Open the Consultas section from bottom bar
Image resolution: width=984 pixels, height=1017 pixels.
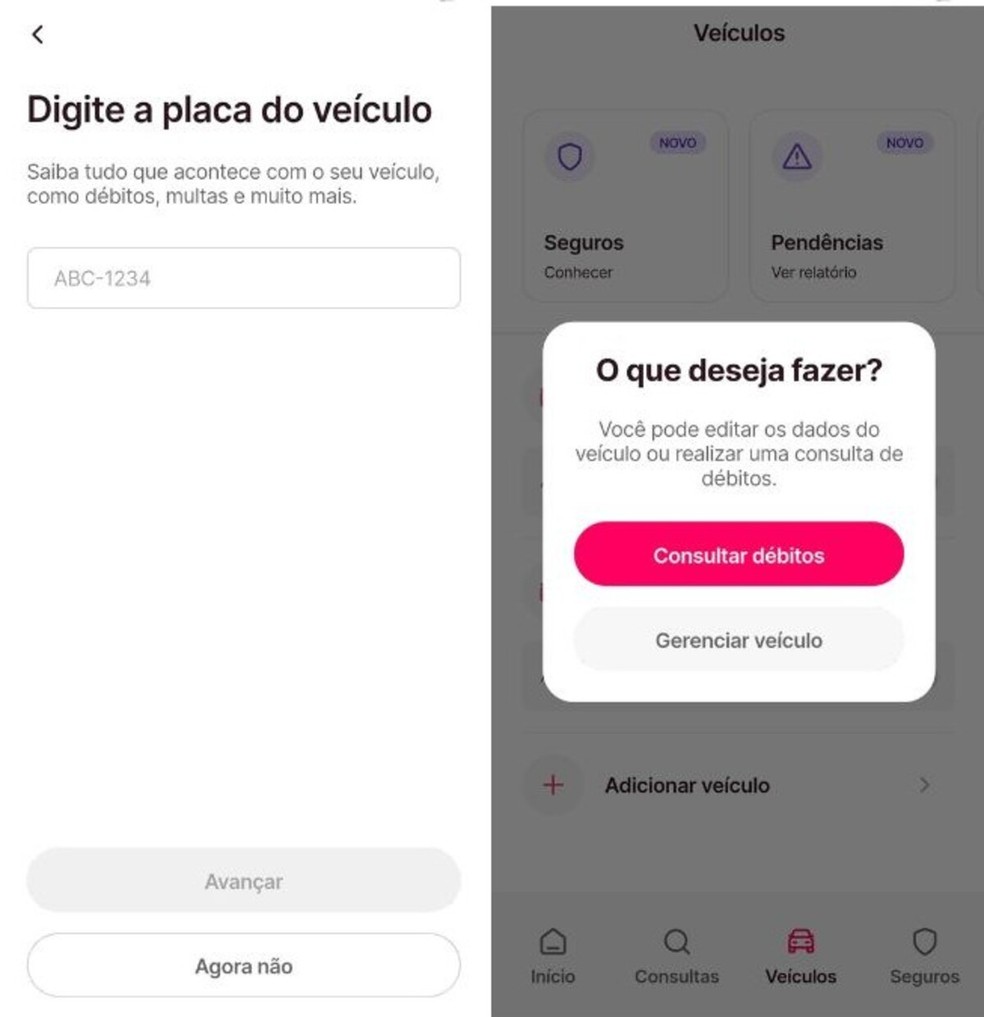pos(677,955)
